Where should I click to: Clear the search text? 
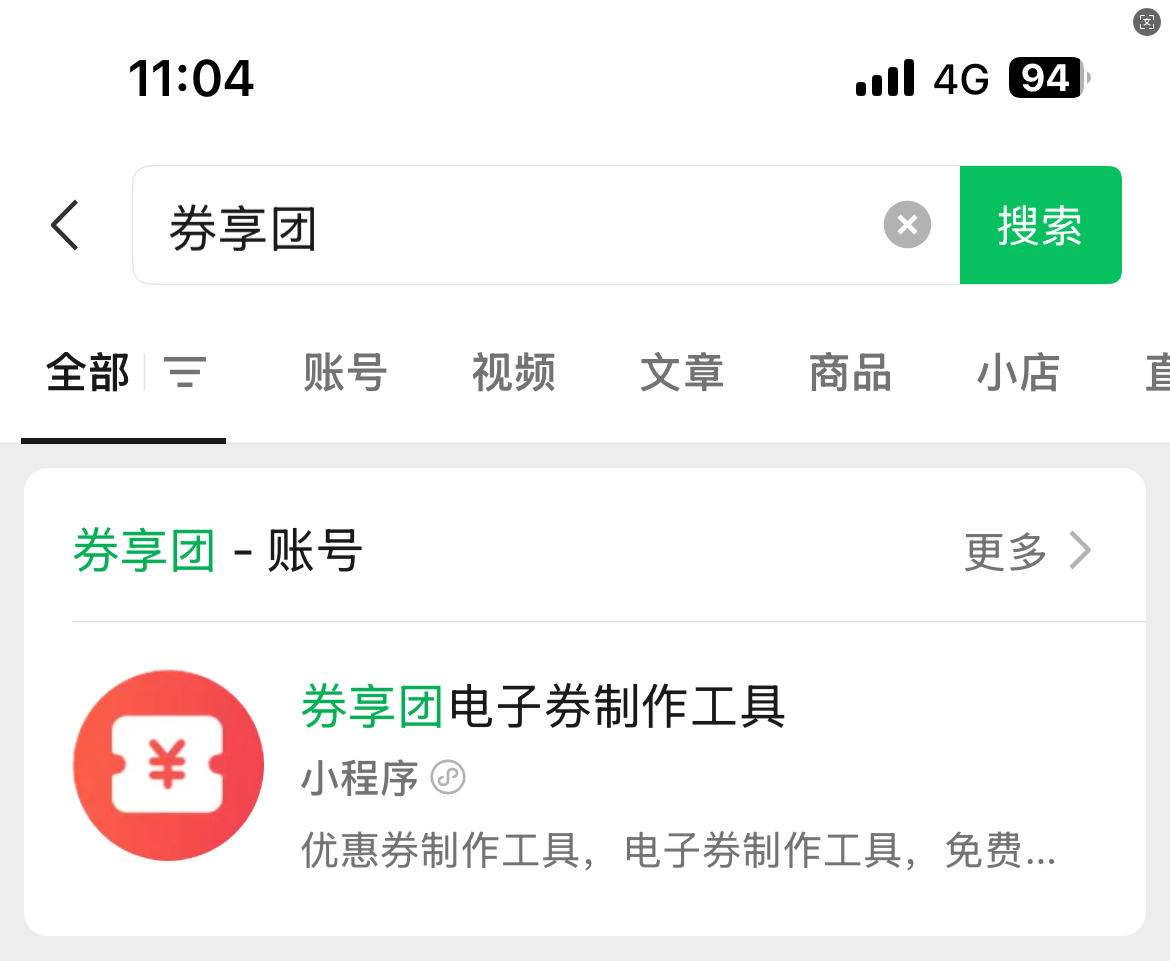pos(907,225)
